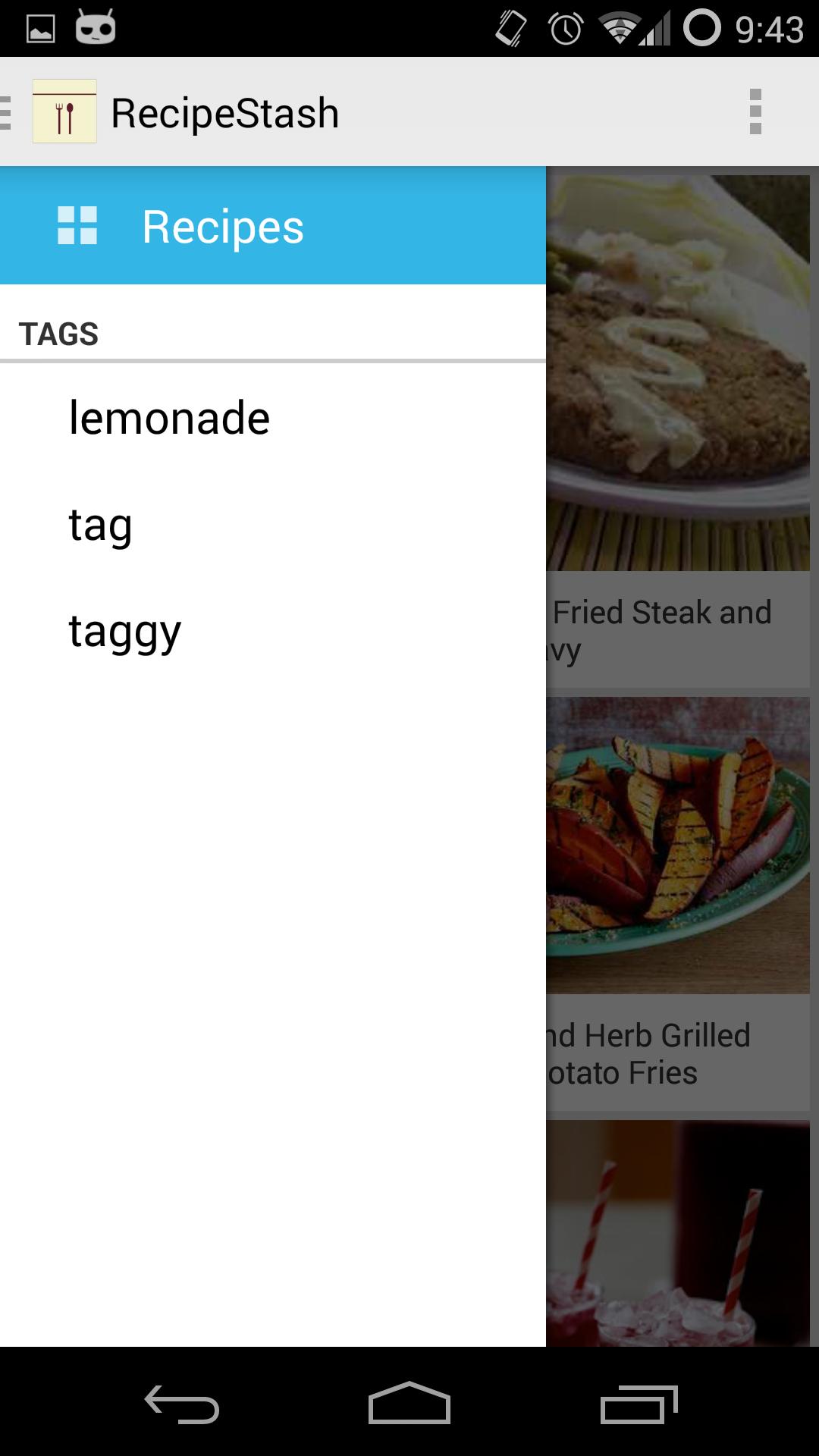Open the overflow menu
Viewport: 819px width, 1456px height.
[x=755, y=111]
